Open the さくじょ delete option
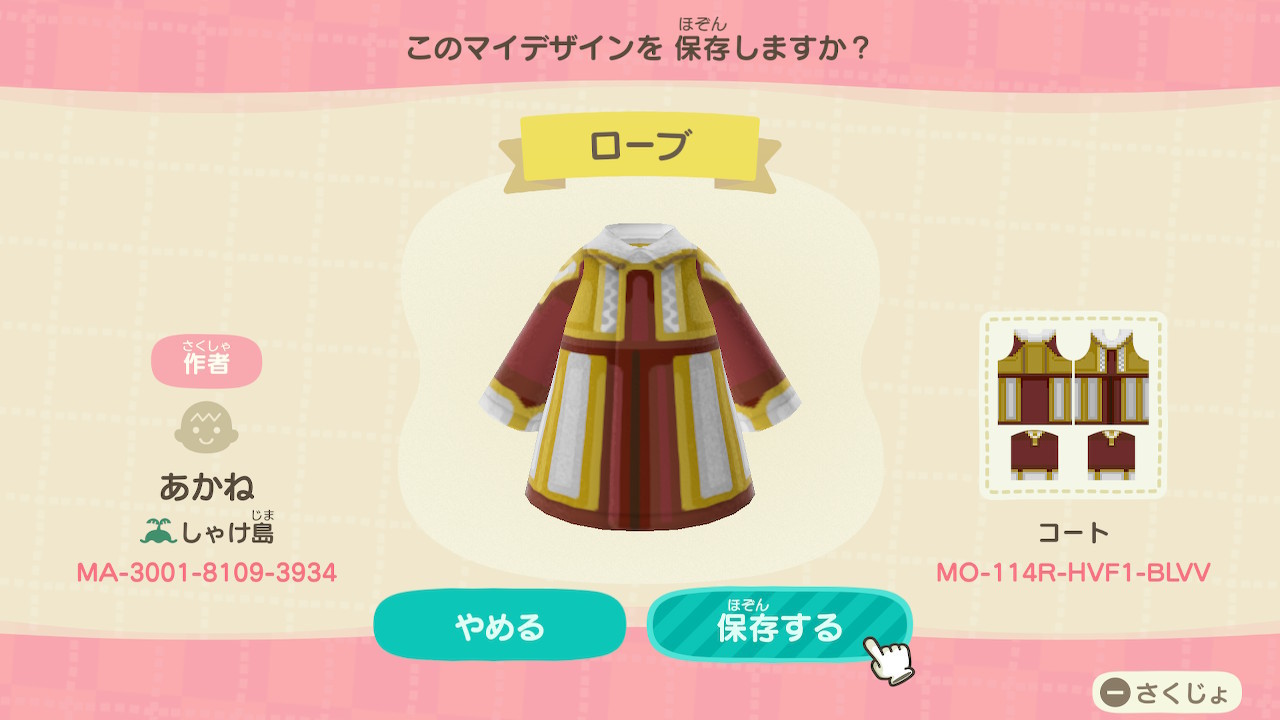The height and width of the screenshot is (720, 1280). [1166, 692]
